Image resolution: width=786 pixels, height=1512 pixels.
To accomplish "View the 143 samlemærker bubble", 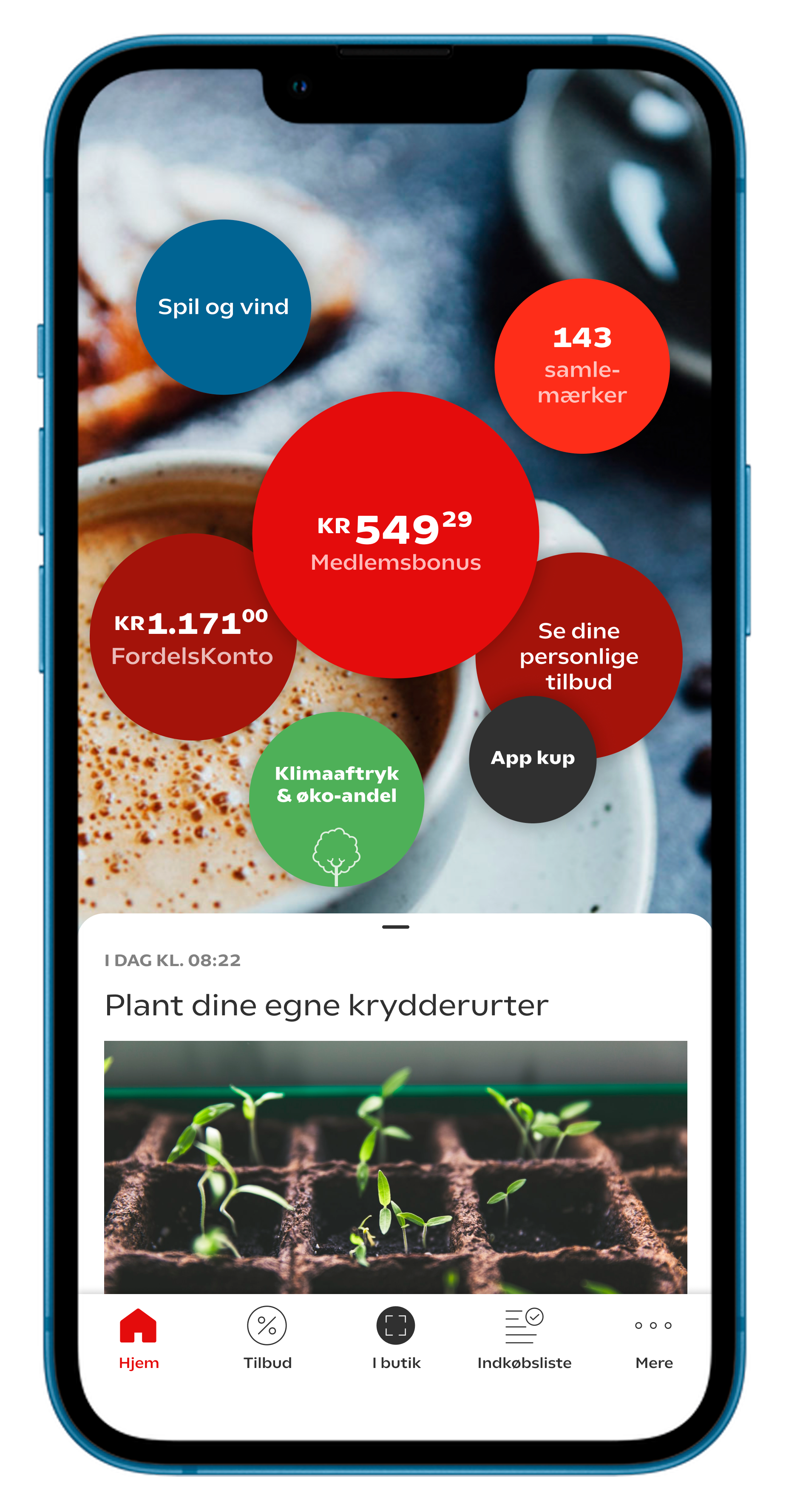I will (582, 366).
